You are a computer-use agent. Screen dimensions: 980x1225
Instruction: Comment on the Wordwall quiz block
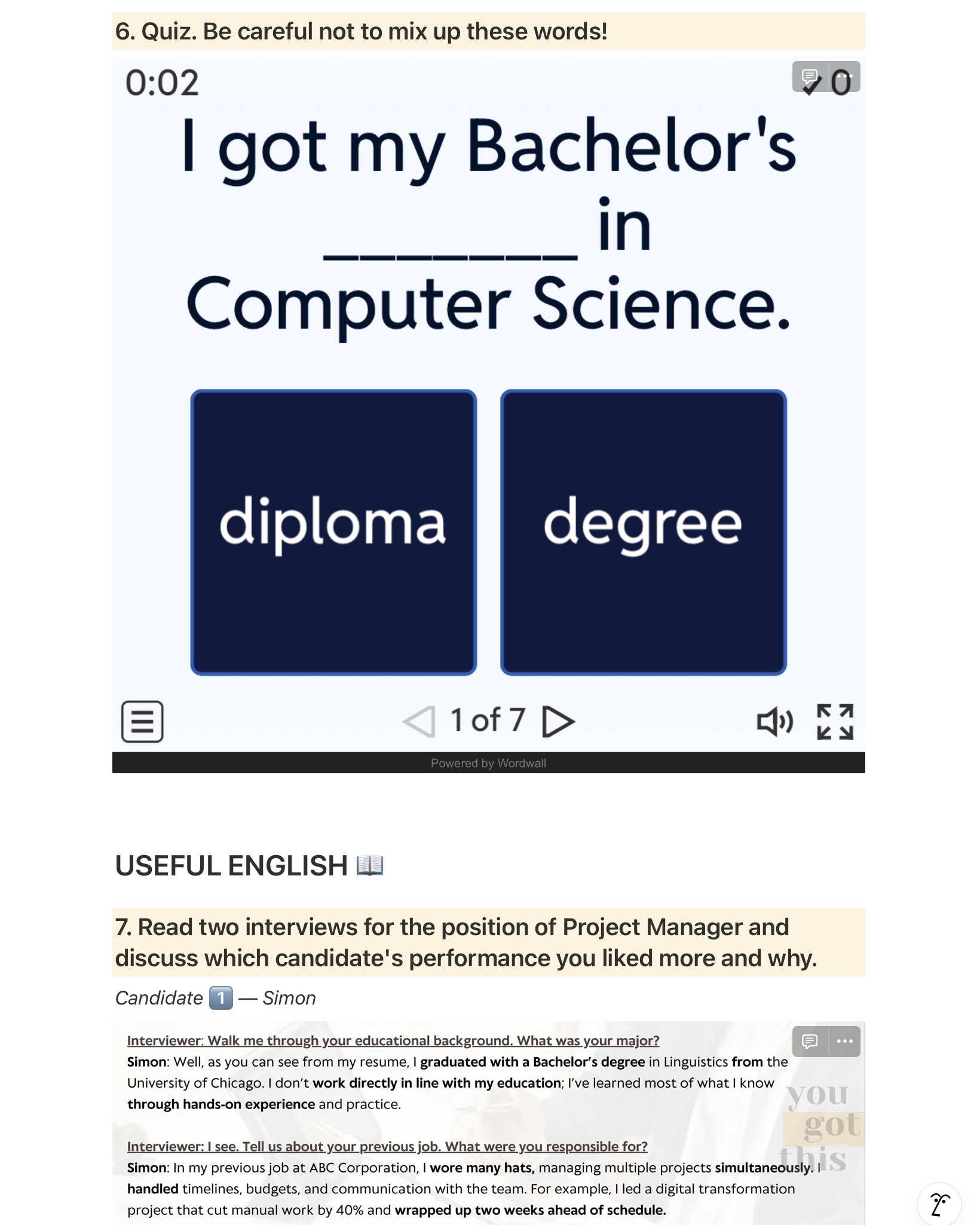[810, 76]
